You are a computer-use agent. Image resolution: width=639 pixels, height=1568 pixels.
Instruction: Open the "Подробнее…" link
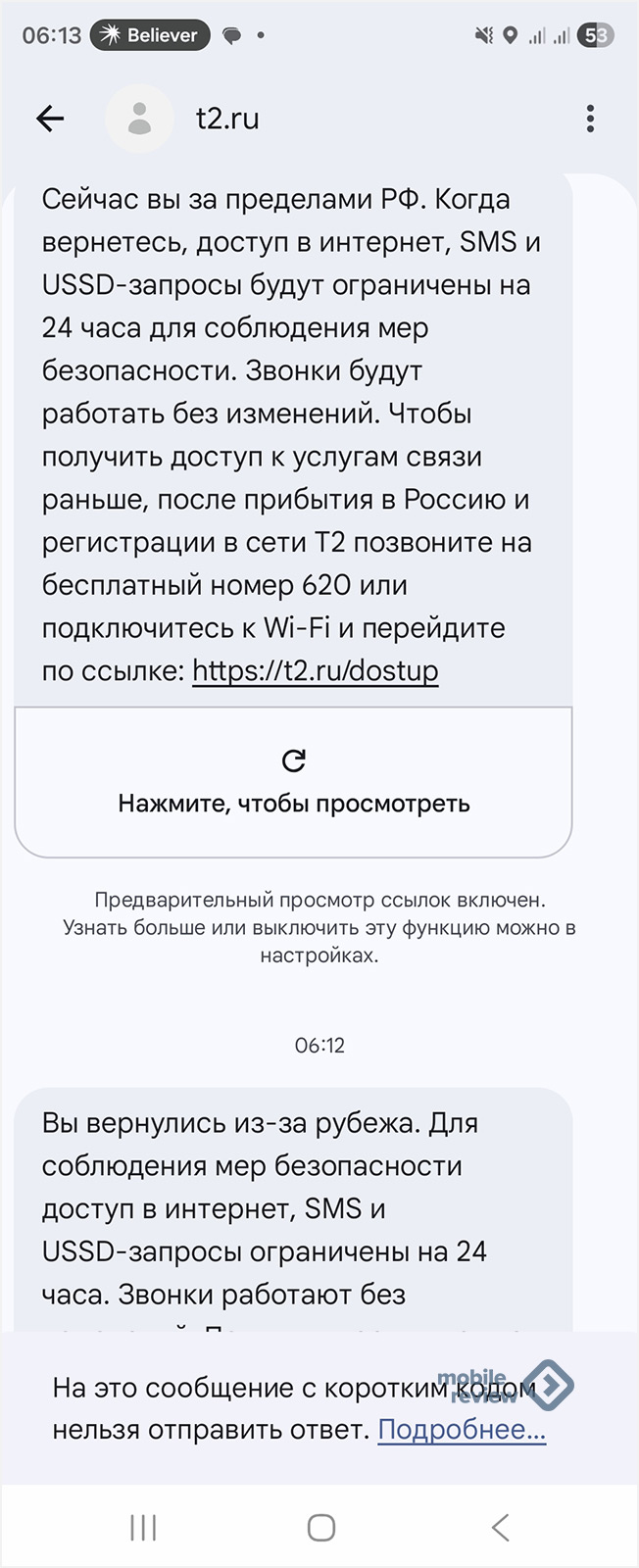click(462, 1430)
